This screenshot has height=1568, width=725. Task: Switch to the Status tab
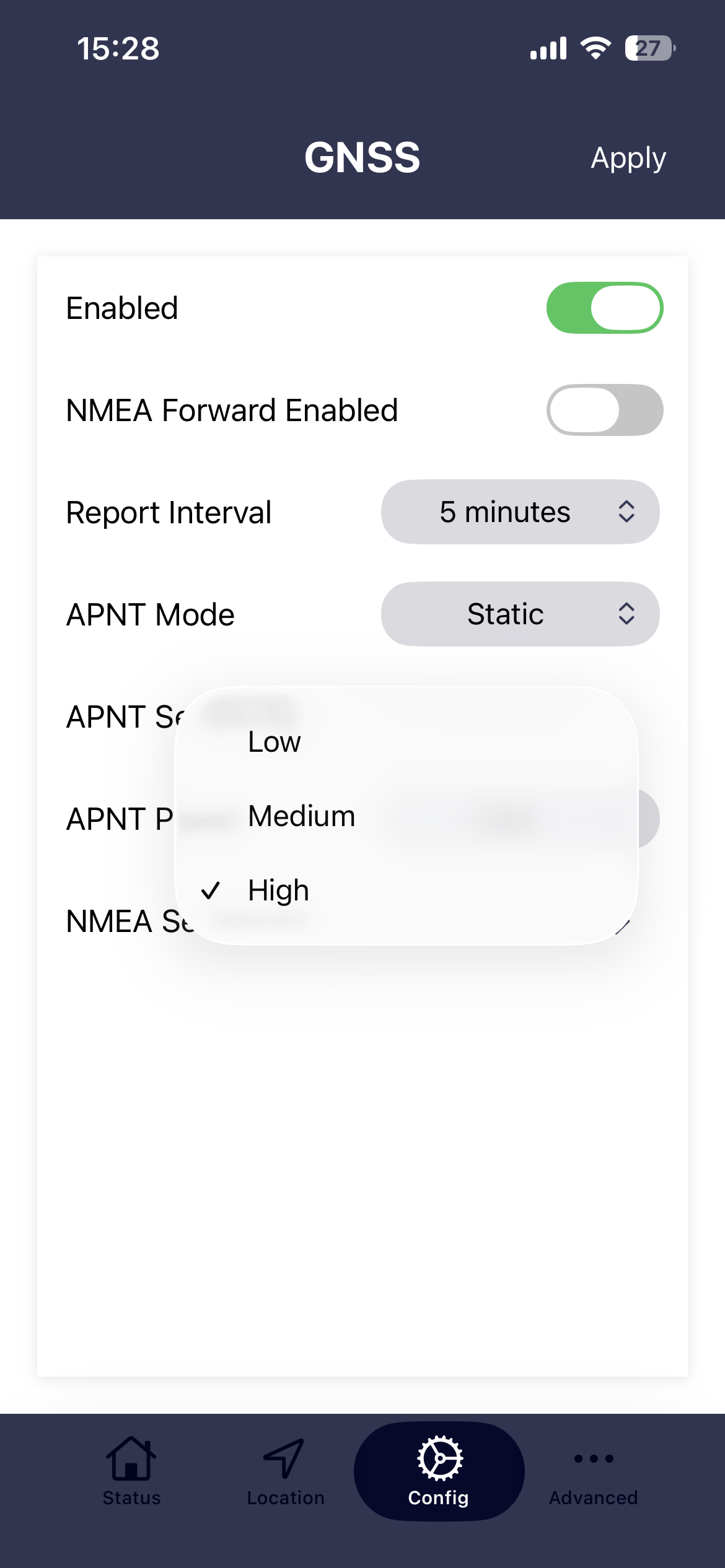(x=131, y=1471)
